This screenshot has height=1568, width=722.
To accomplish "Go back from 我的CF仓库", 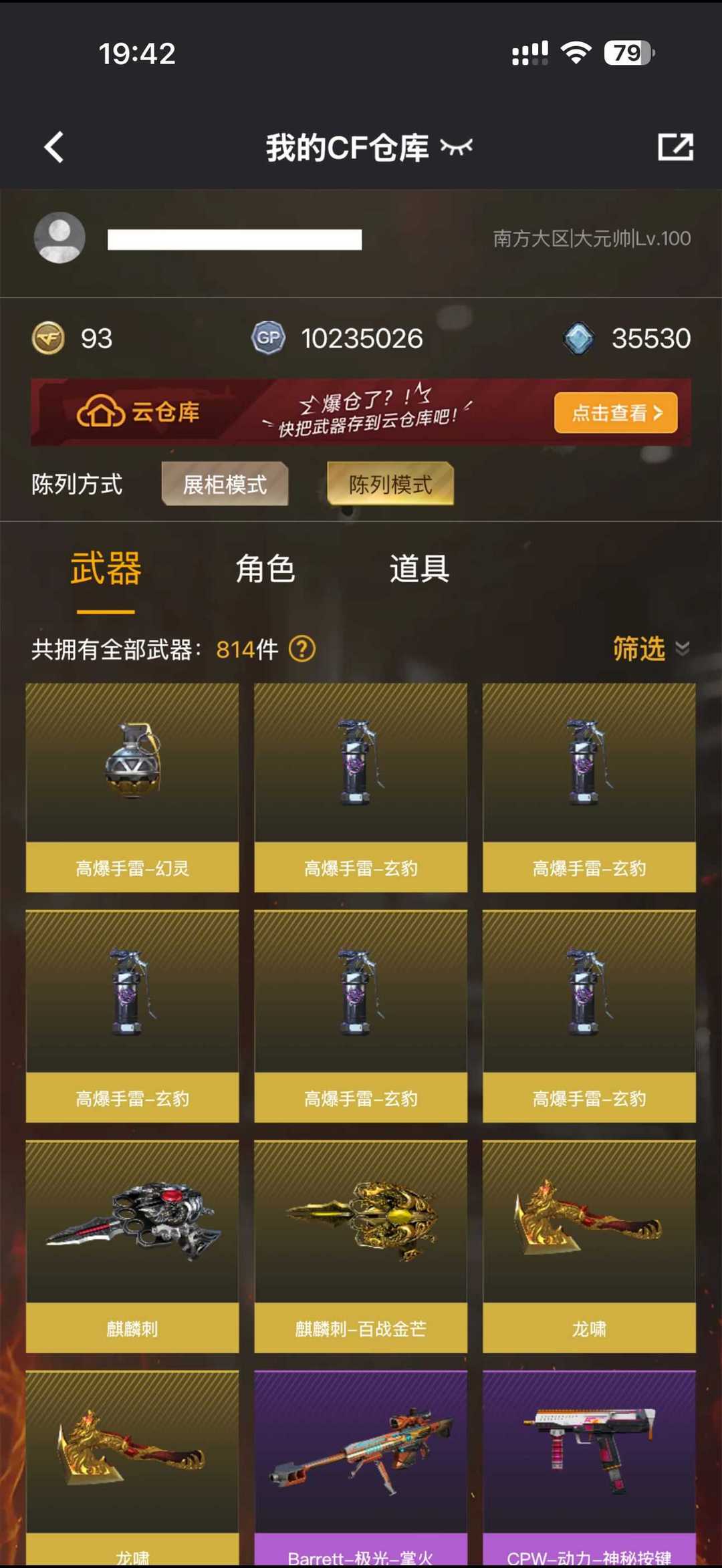I will (54, 147).
